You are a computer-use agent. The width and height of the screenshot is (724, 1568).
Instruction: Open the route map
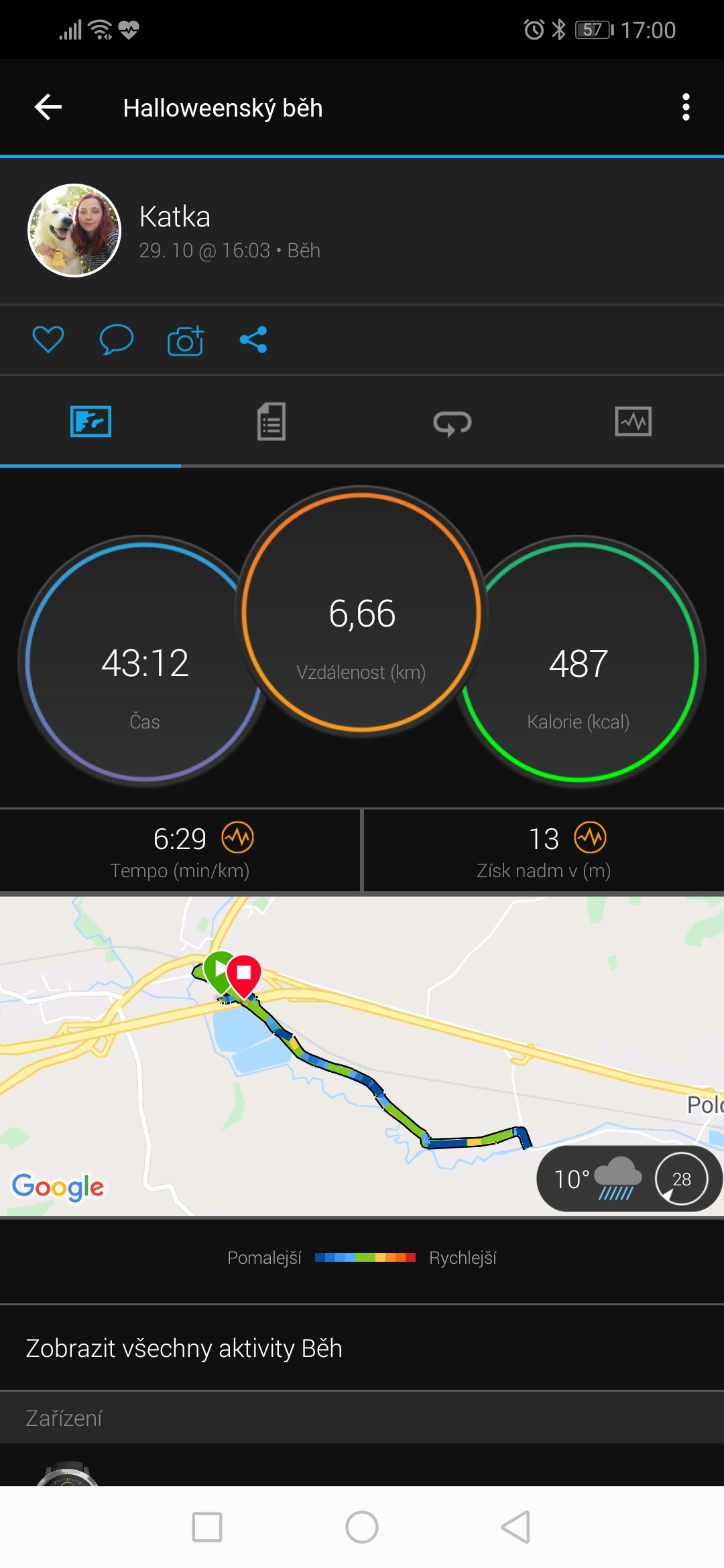[x=362, y=1056]
